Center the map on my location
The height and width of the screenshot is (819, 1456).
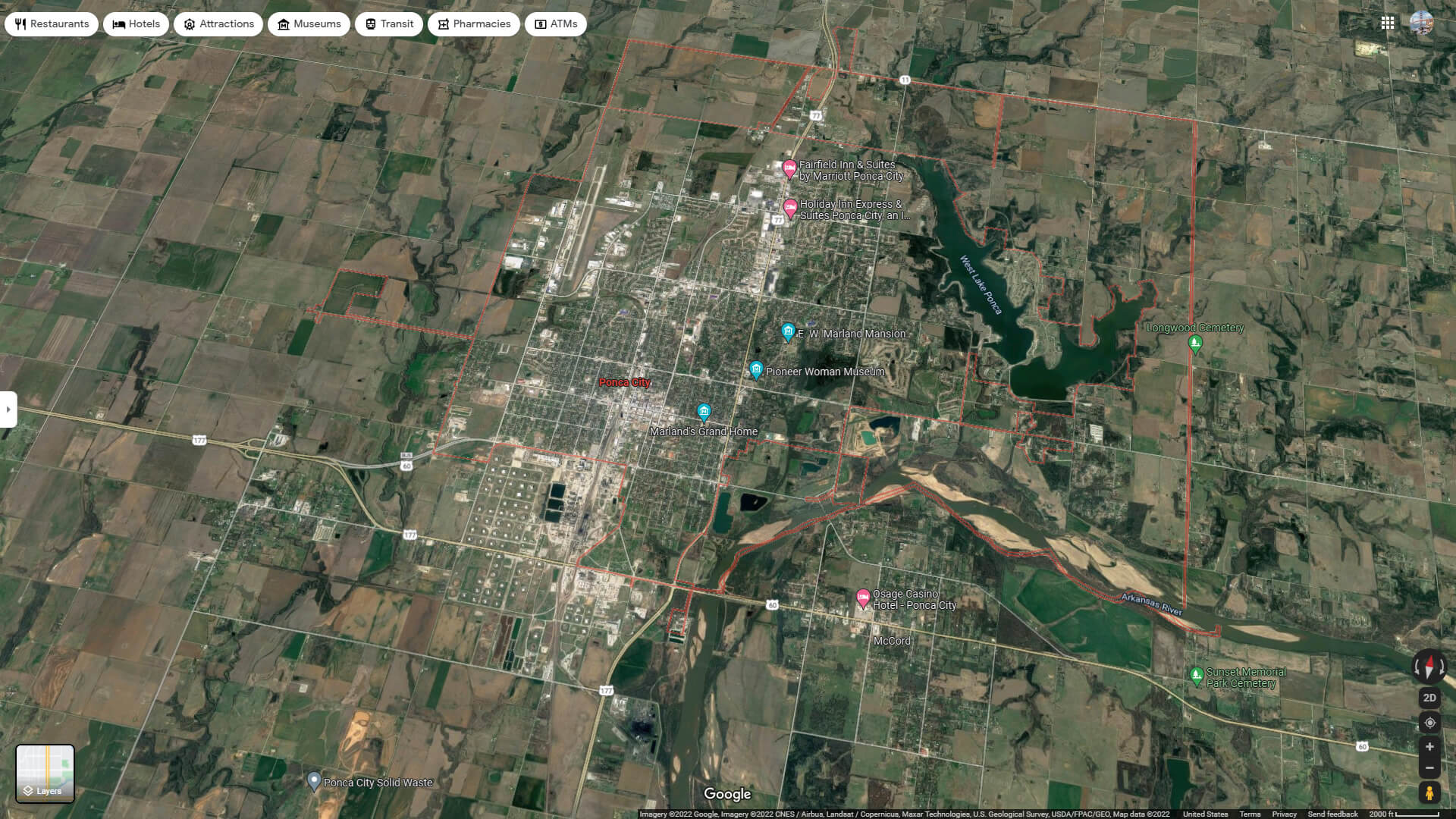(x=1429, y=723)
